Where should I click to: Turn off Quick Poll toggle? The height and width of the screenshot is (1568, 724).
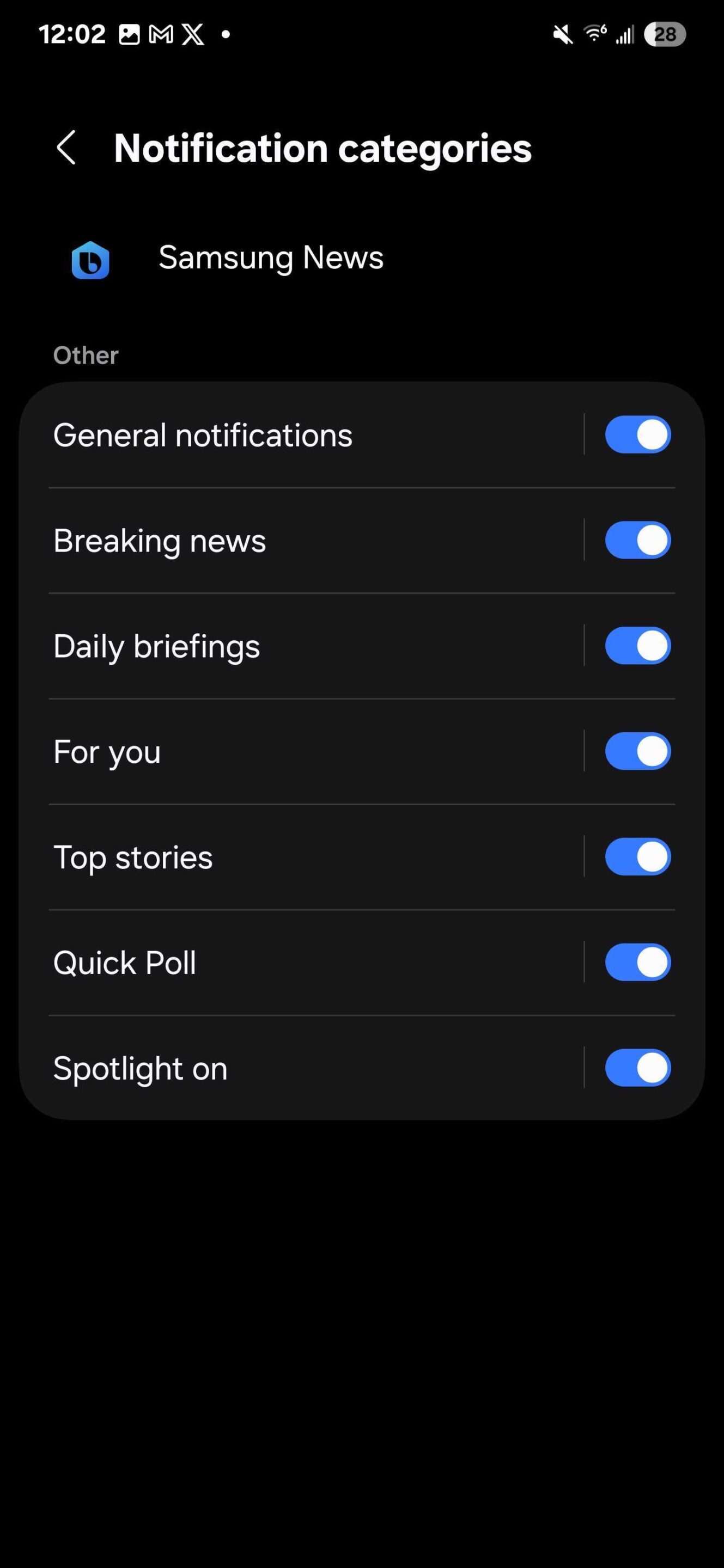637,961
